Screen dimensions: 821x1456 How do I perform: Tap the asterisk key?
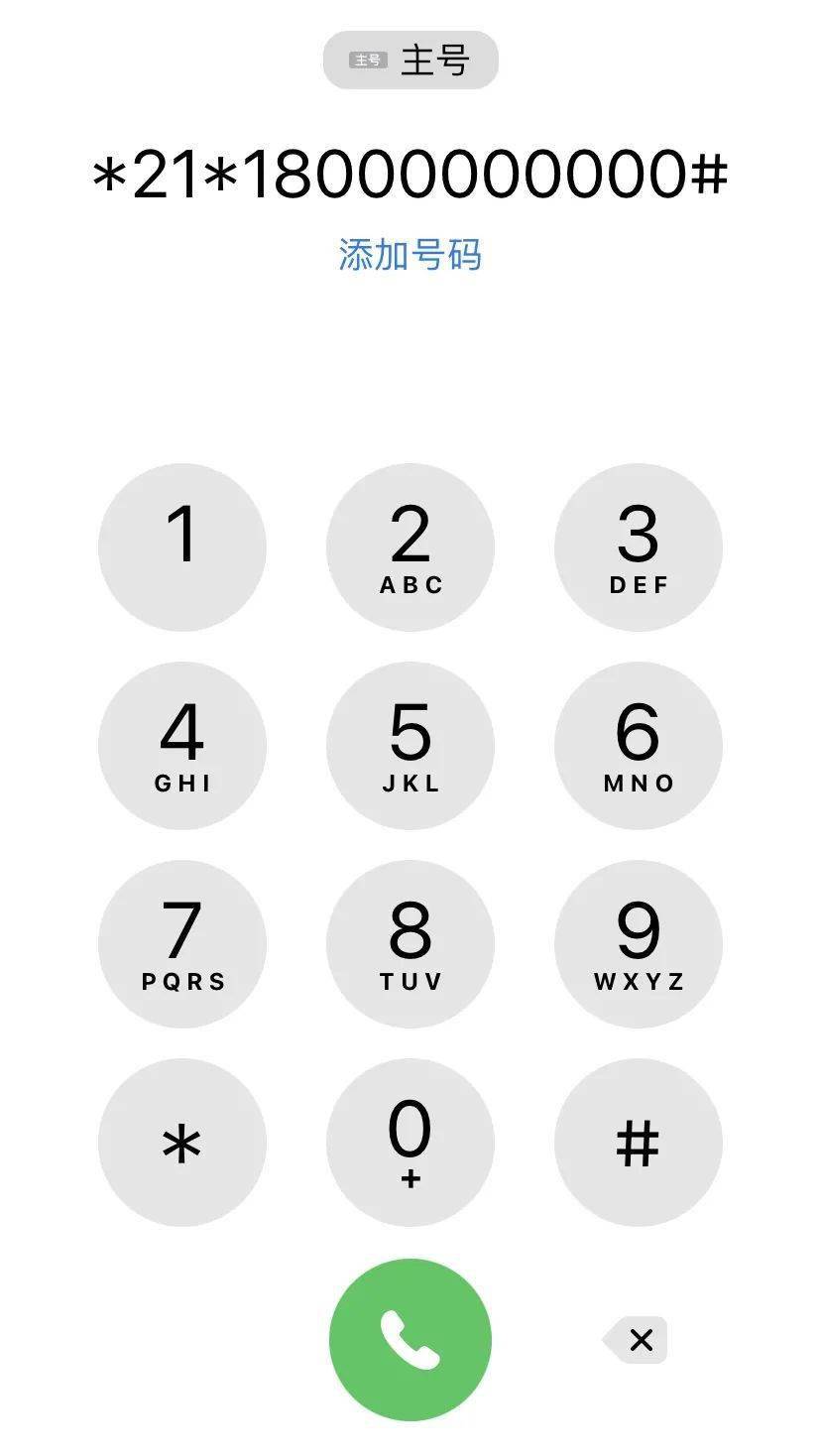click(x=182, y=1142)
